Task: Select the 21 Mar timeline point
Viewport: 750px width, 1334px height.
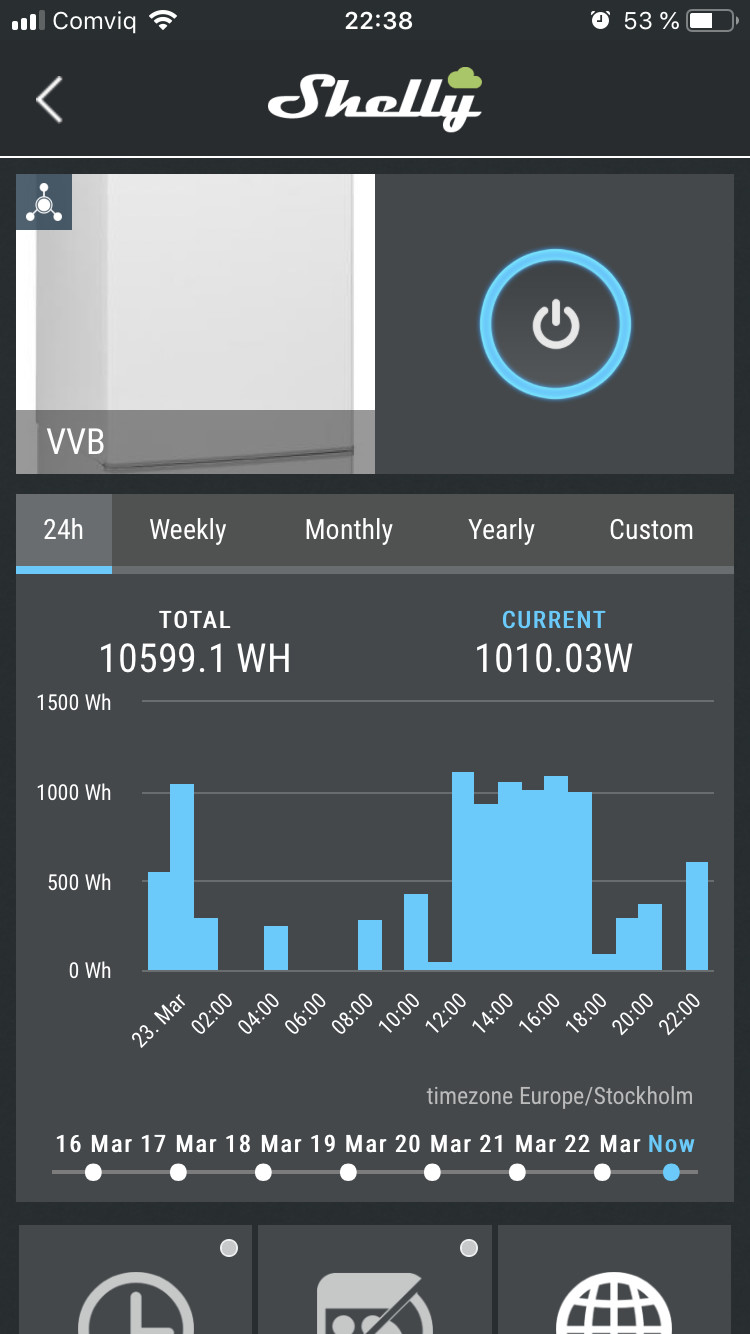Action: pos(518,1172)
